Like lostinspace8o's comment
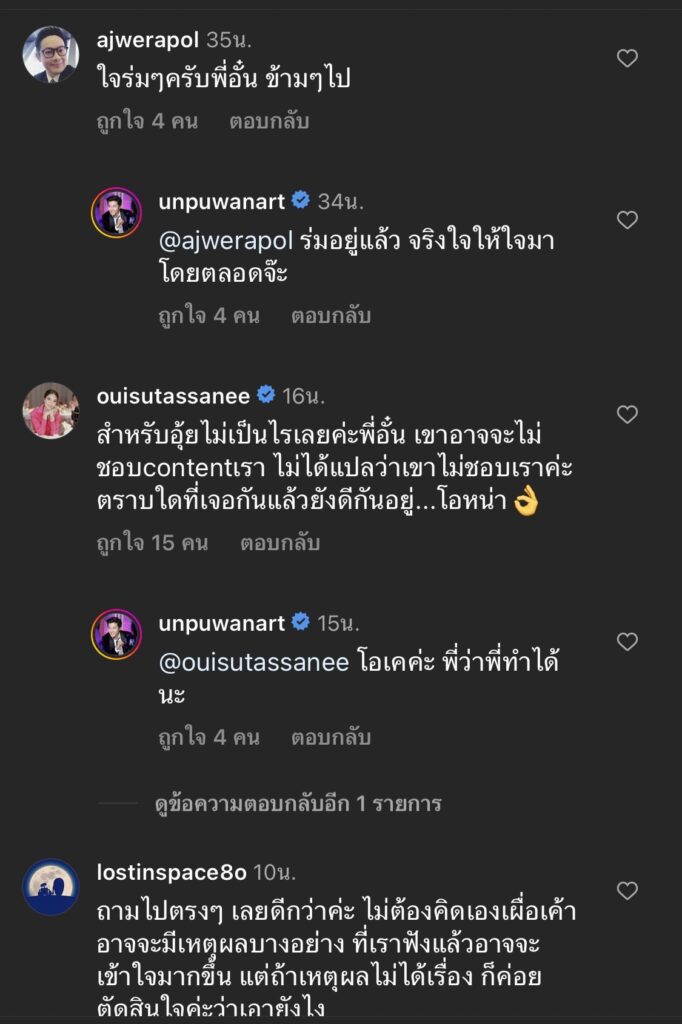682x1024 pixels. tap(627, 891)
